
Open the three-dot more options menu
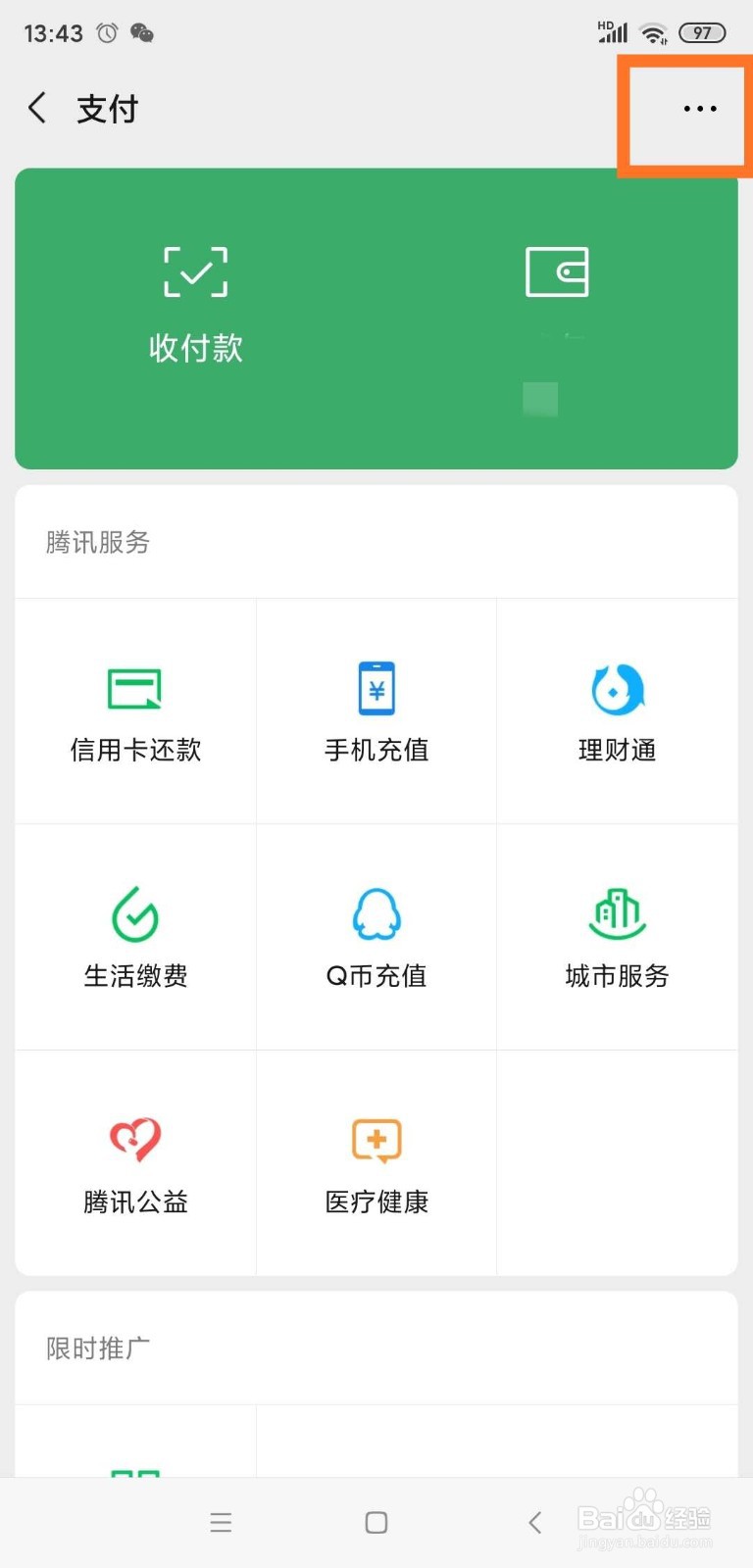pyautogui.click(x=698, y=109)
